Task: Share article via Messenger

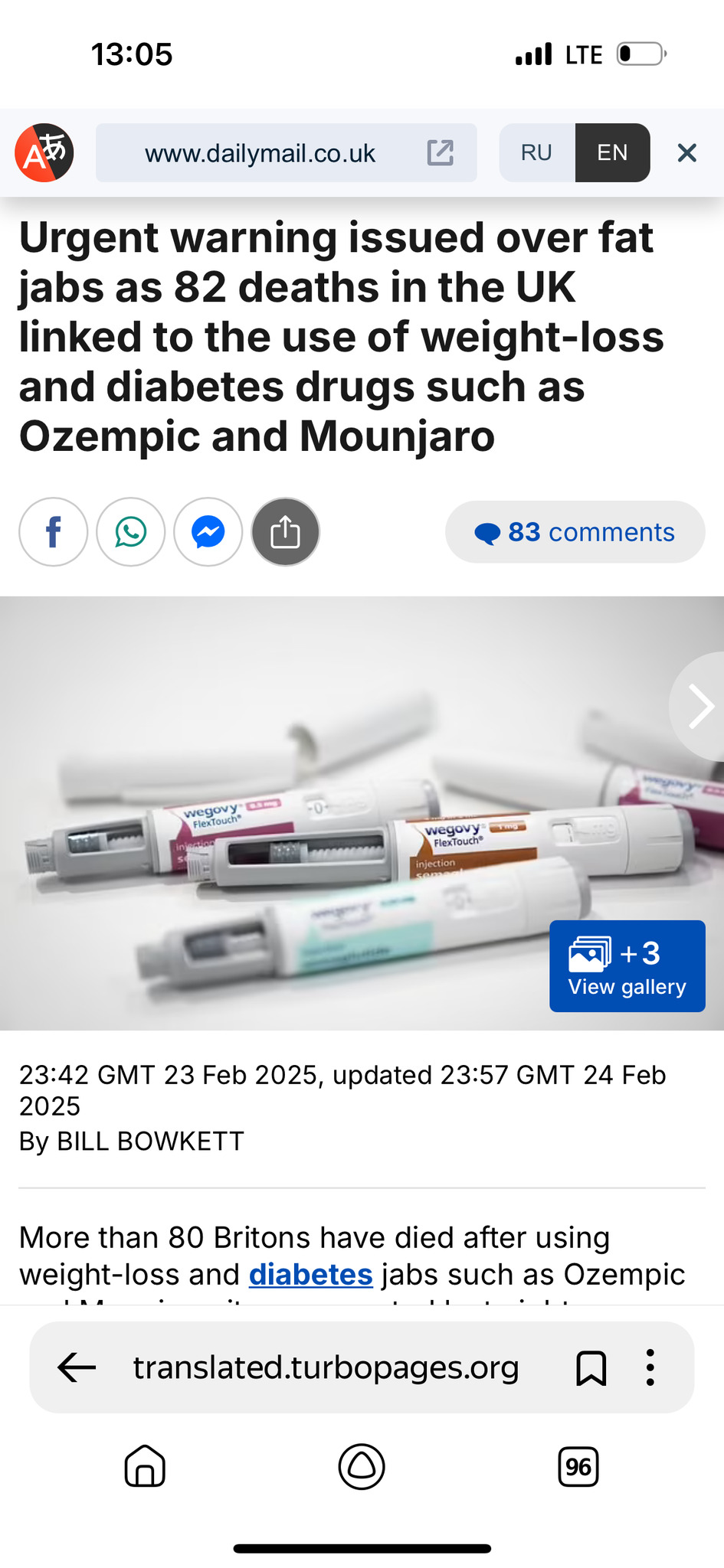Action: [208, 532]
